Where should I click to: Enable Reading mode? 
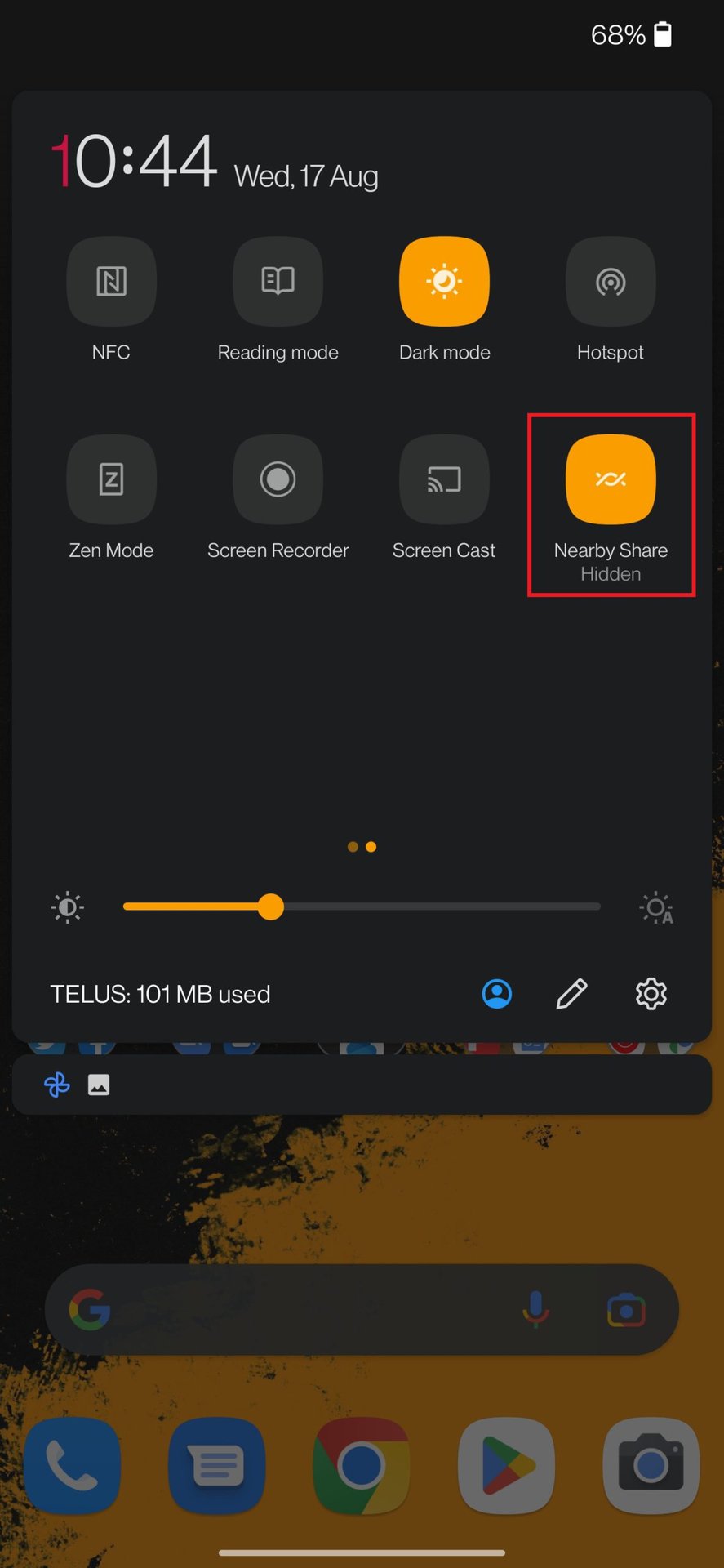[x=278, y=282]
